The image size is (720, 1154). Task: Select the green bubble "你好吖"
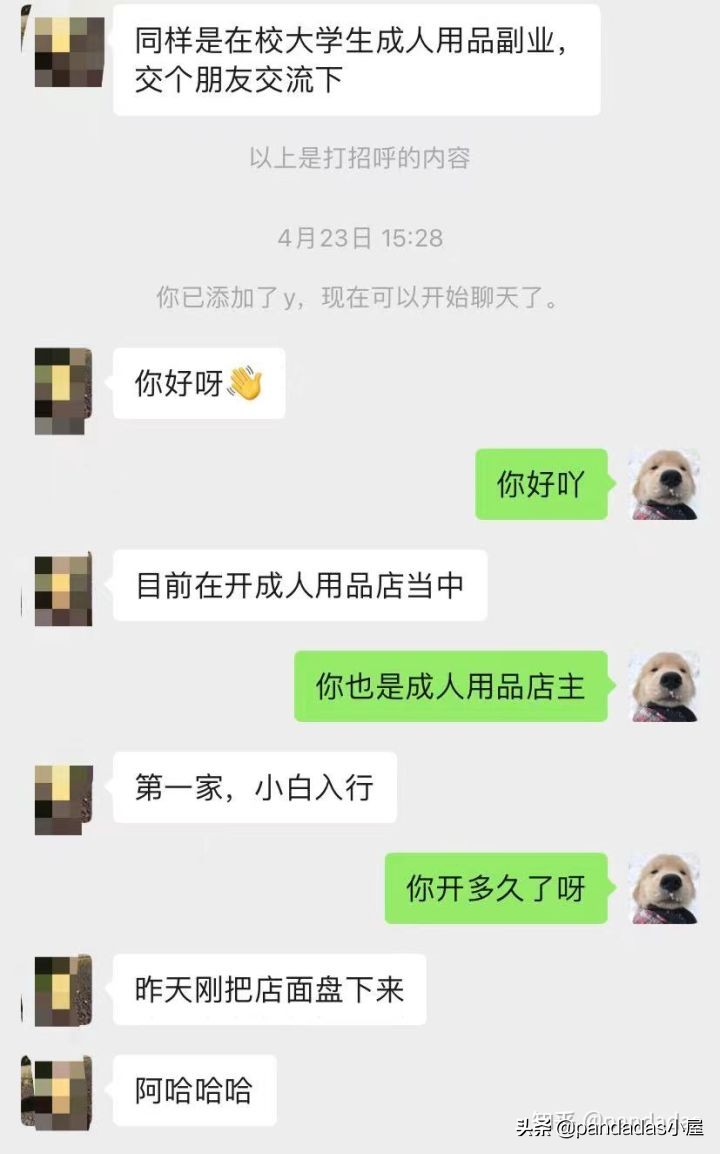point(541,486)
